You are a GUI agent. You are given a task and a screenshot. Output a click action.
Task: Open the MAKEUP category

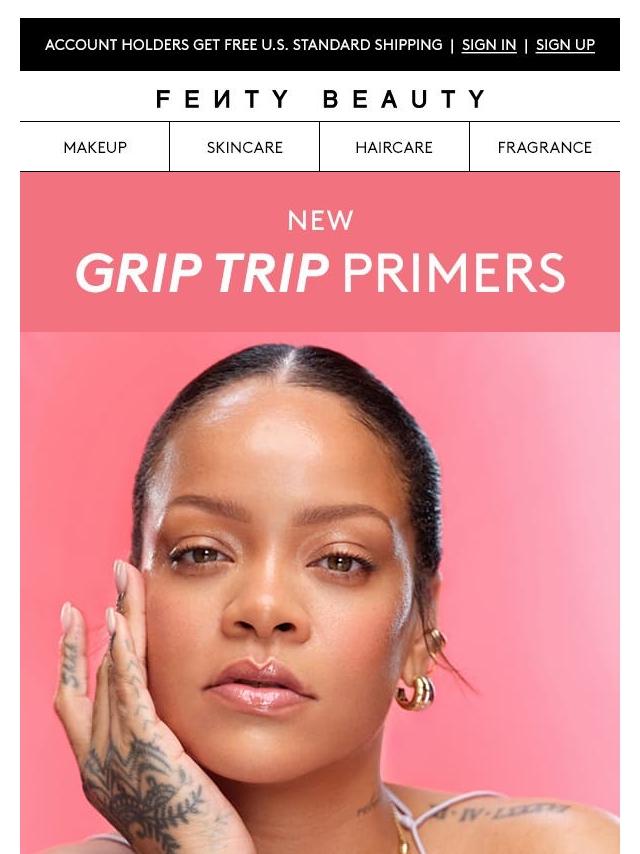pos(95,147)
